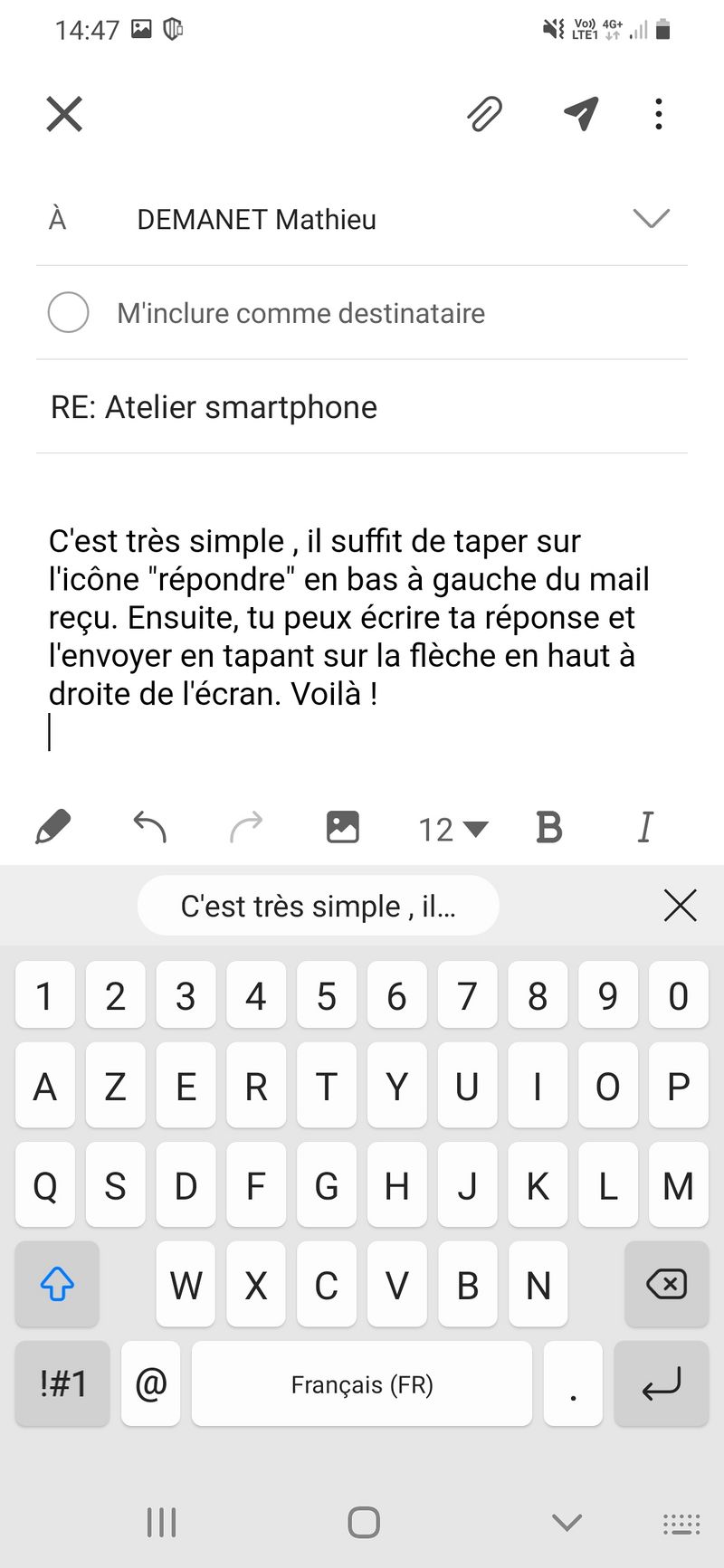Discard the draft with the X icon
Screen dimensions: 724x1568
[x=64, y=114]
